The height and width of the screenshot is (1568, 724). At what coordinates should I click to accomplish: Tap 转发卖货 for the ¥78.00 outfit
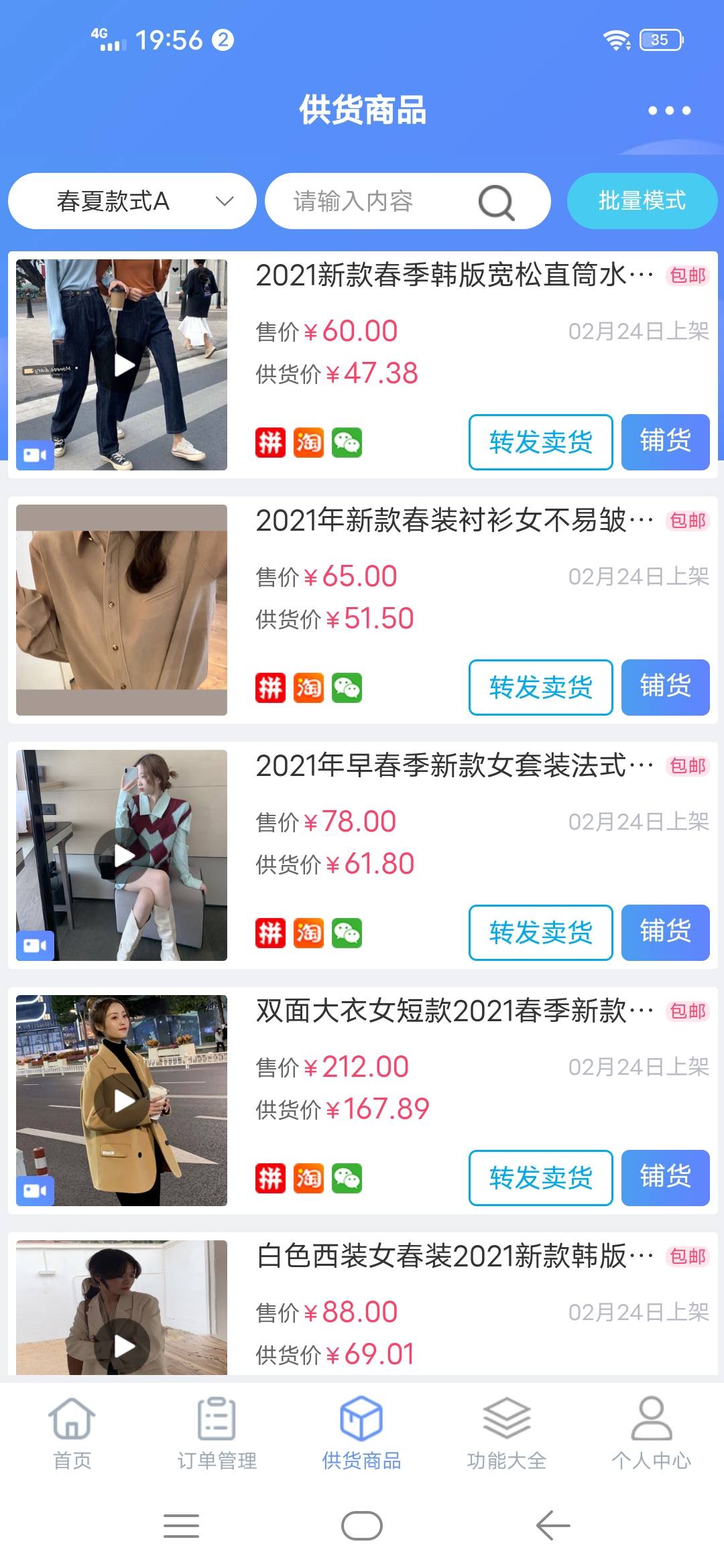tap(540, 933)
